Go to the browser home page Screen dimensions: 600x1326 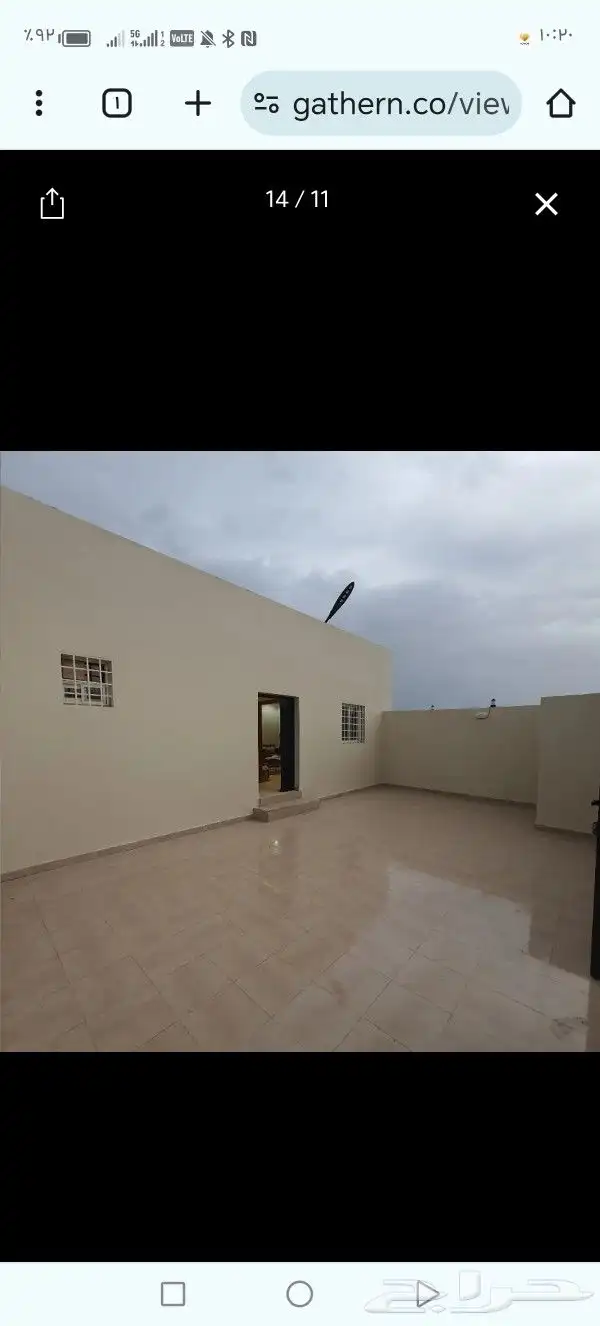(561, 103)
